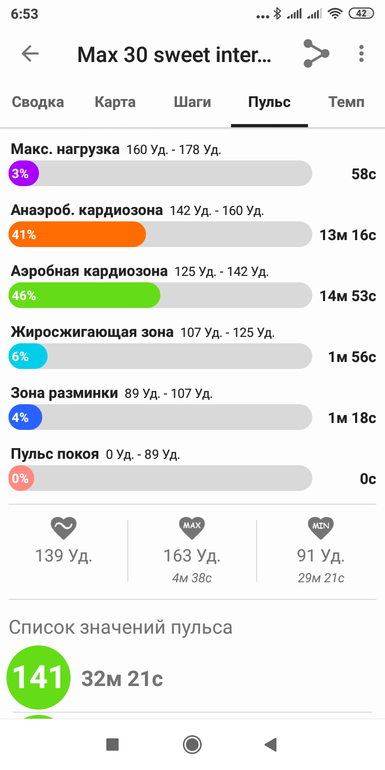Switch to the Сводка tab
The image size is (385, 770).
(x=37, y=102)
